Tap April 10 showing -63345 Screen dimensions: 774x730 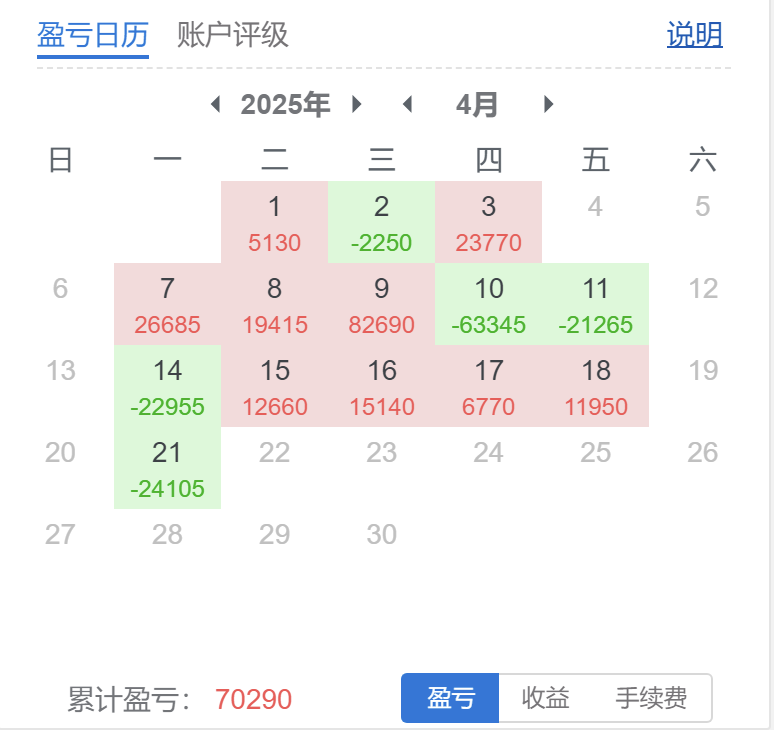coord(488,305)
